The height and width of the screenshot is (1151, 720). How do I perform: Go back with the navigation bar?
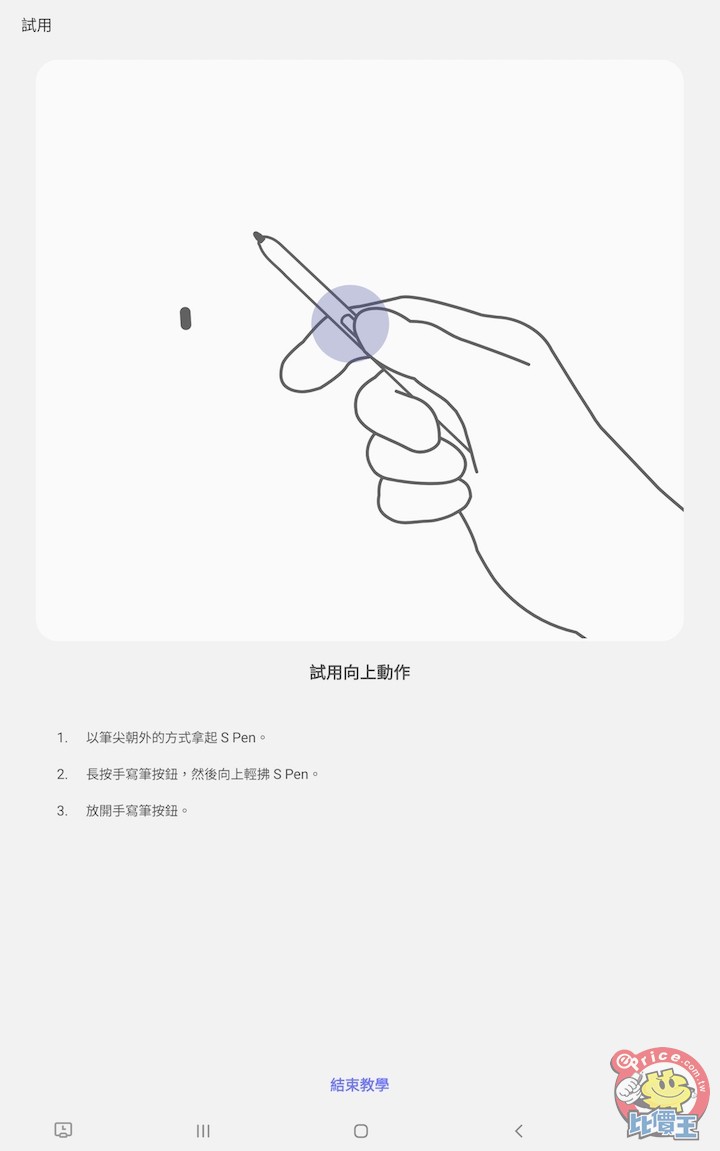[518, 1131]
